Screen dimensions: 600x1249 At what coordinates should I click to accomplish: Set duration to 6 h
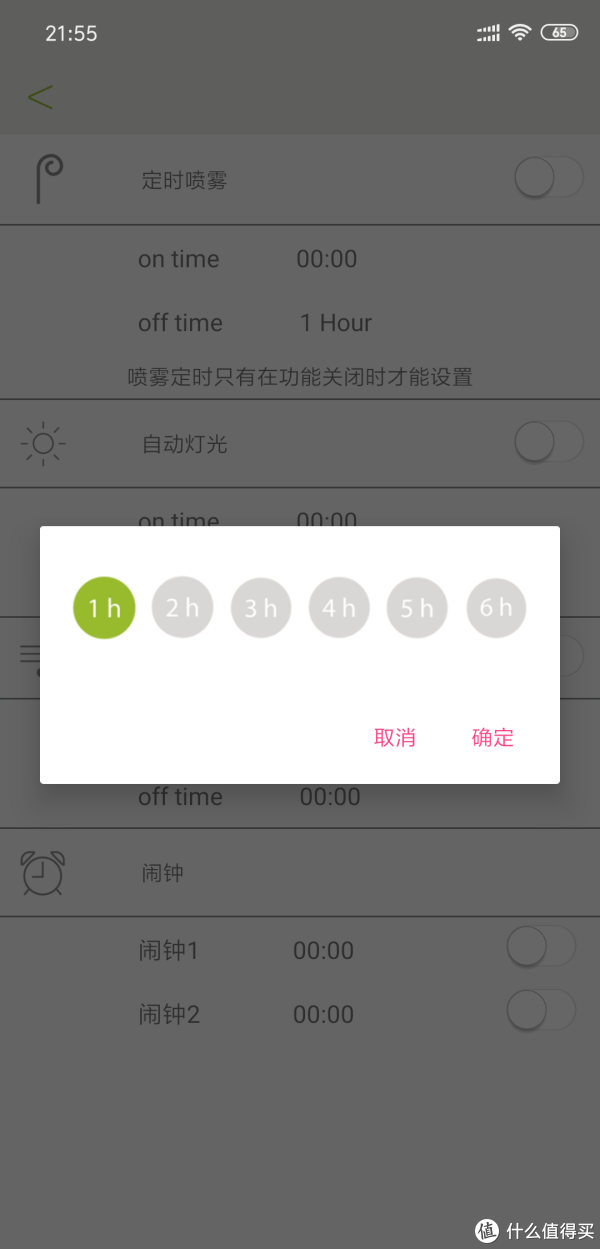pyautogui.click(x=496, y=608)
